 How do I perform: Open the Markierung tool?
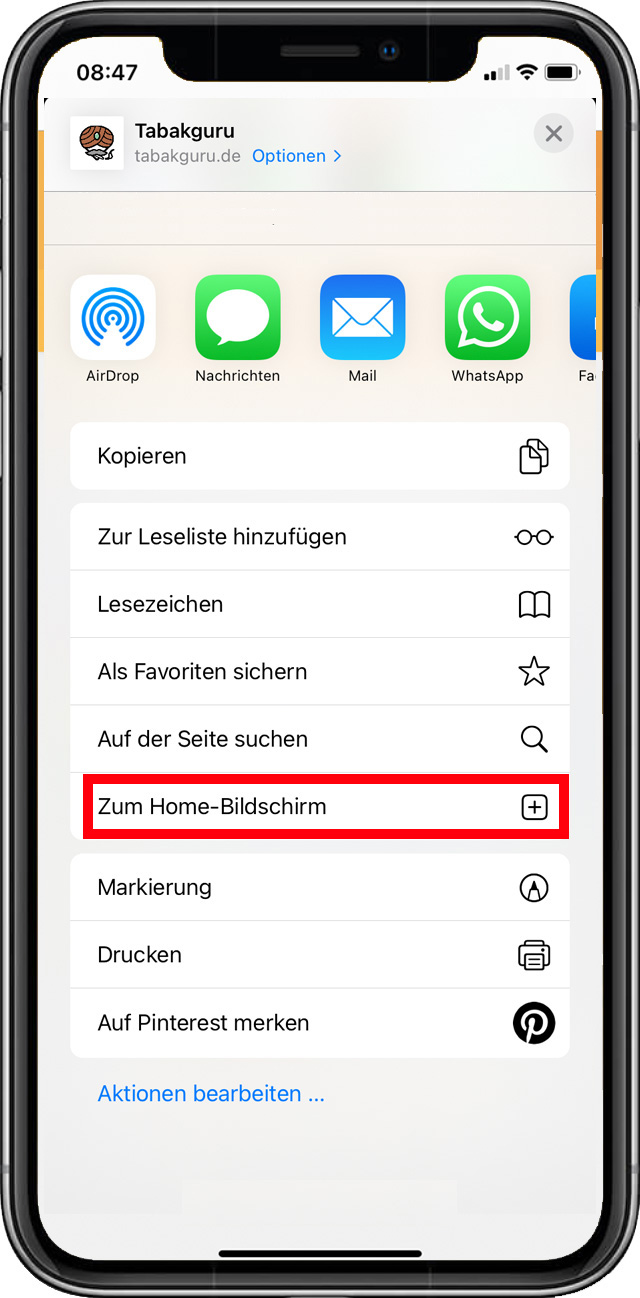320,887
